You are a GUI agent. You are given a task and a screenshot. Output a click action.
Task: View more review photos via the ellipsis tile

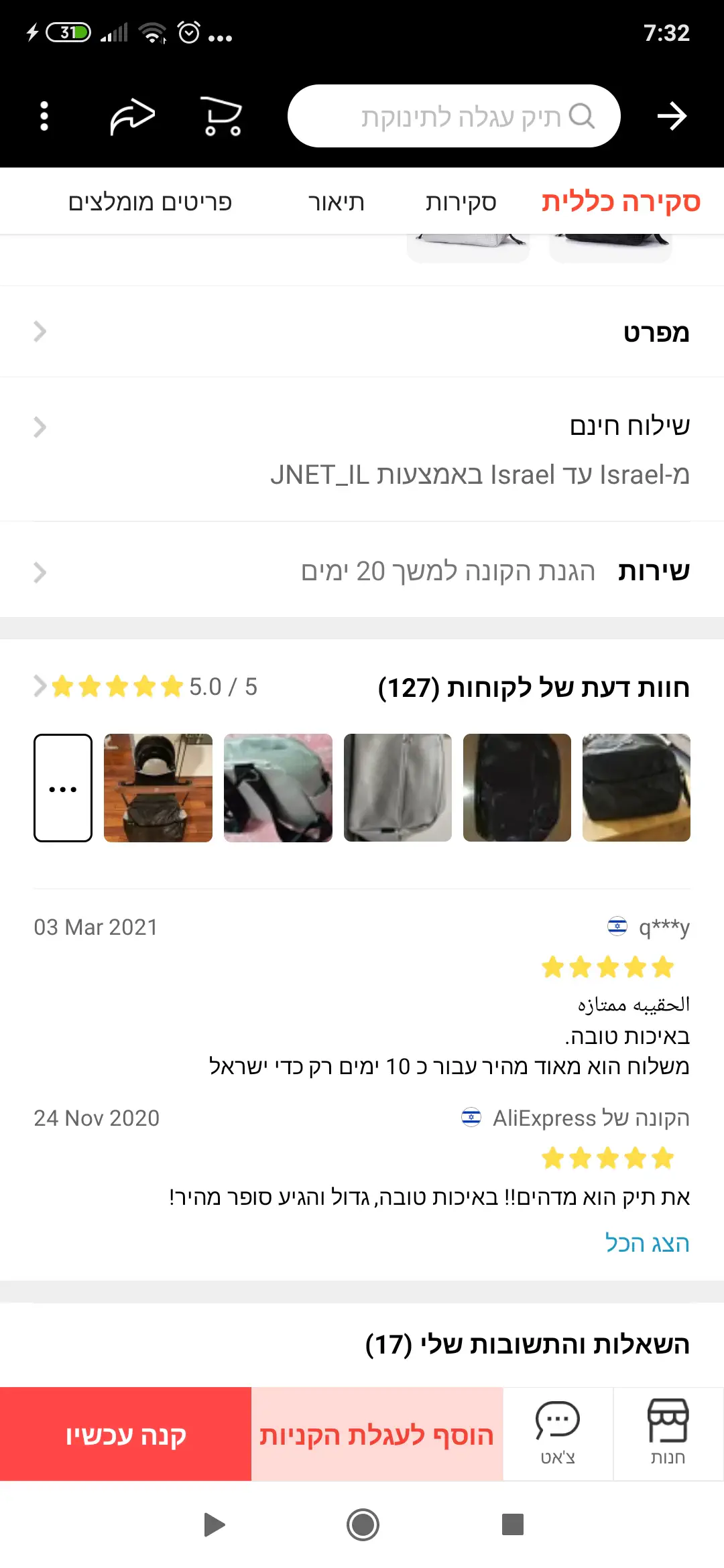click(x=63, y=788)
